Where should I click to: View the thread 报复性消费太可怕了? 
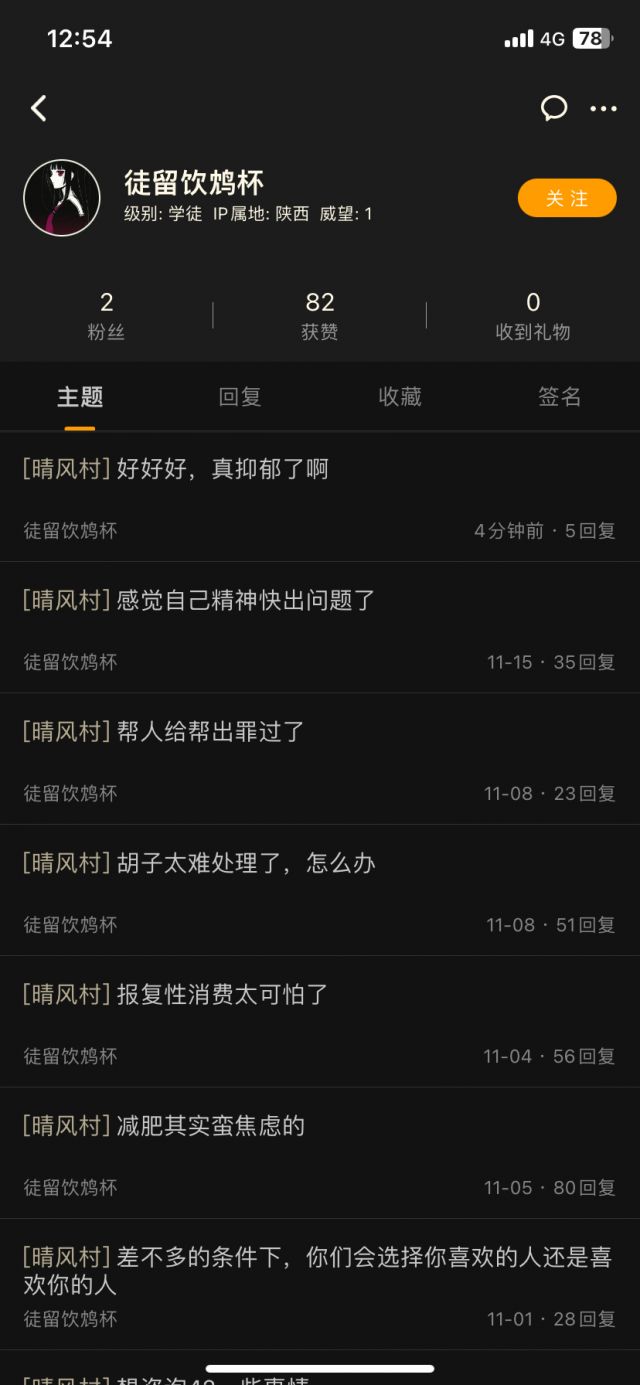point(222,994)
